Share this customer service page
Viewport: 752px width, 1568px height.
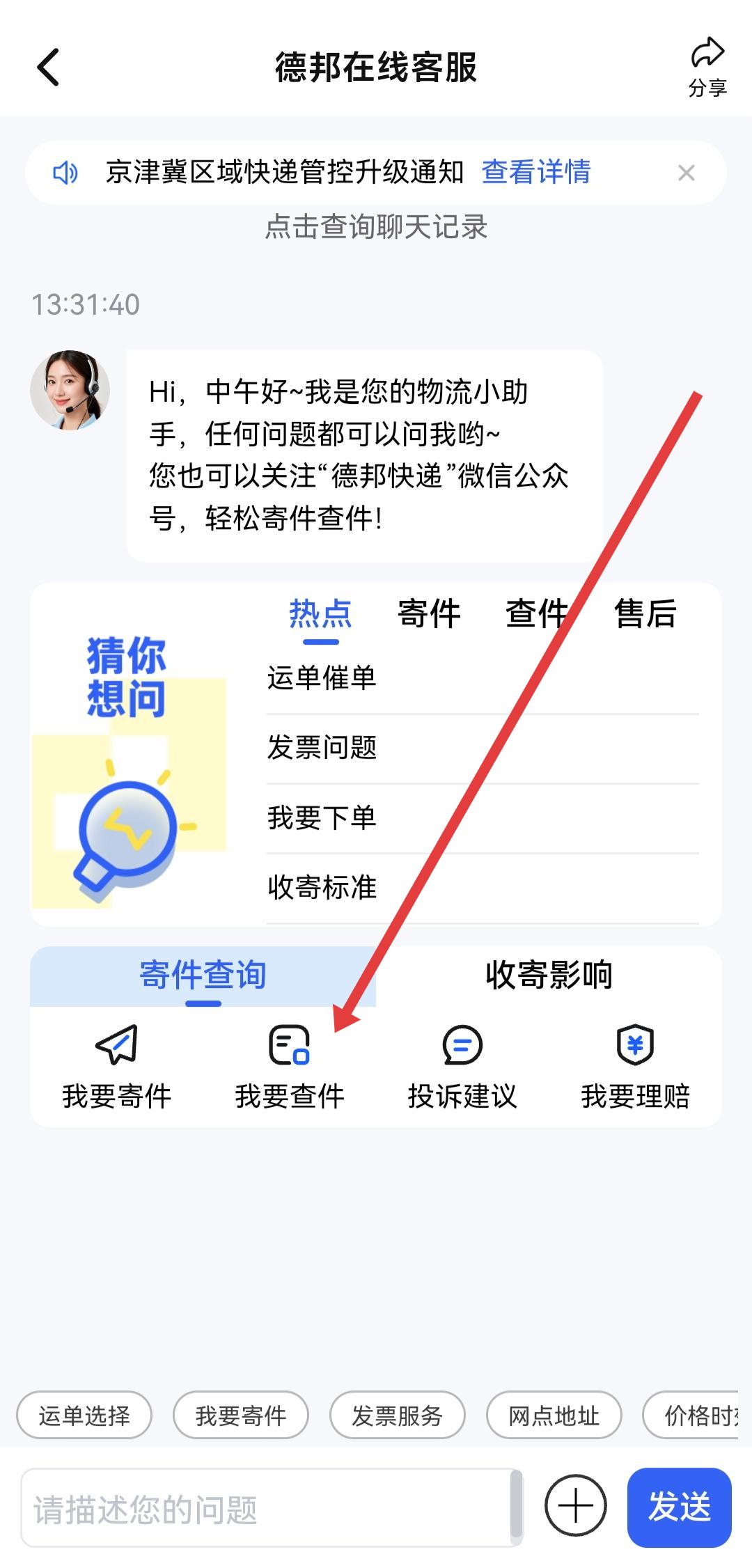pyautogui.click(x=707, y=68)
